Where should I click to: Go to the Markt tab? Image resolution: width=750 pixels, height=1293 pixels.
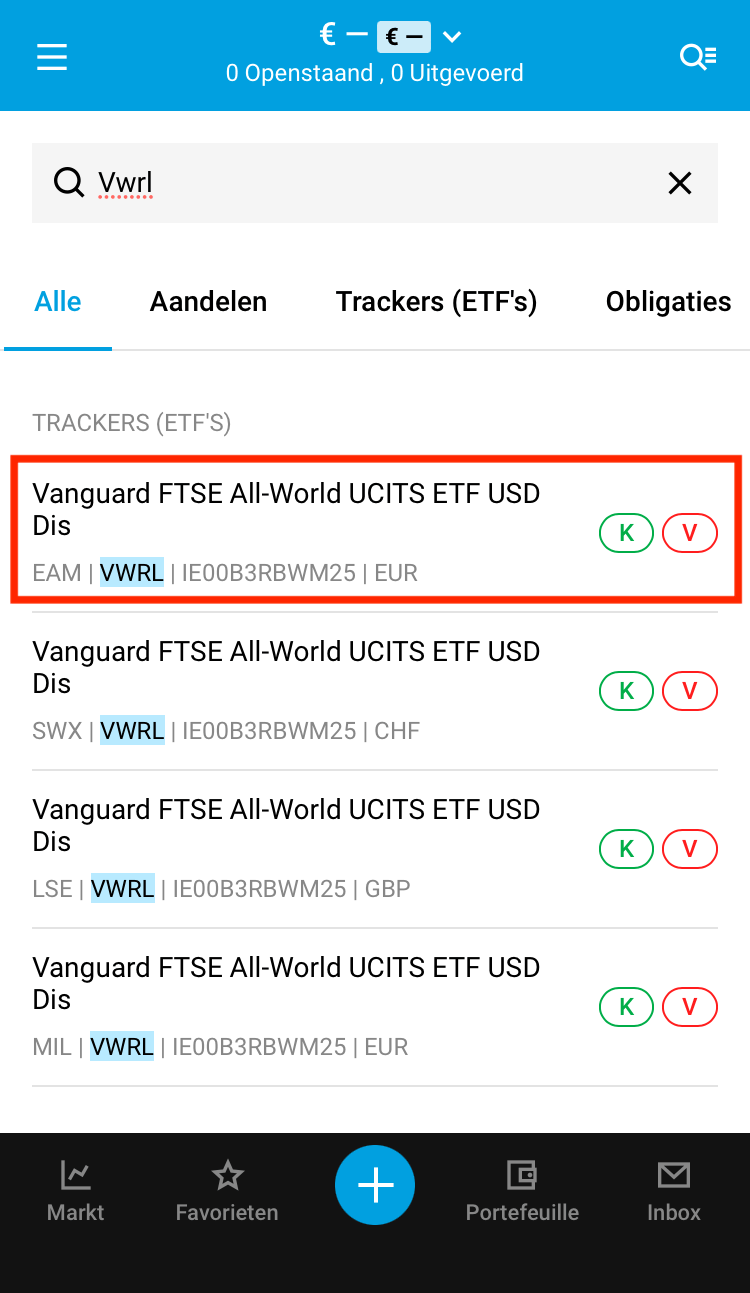tap(76, 1190)
